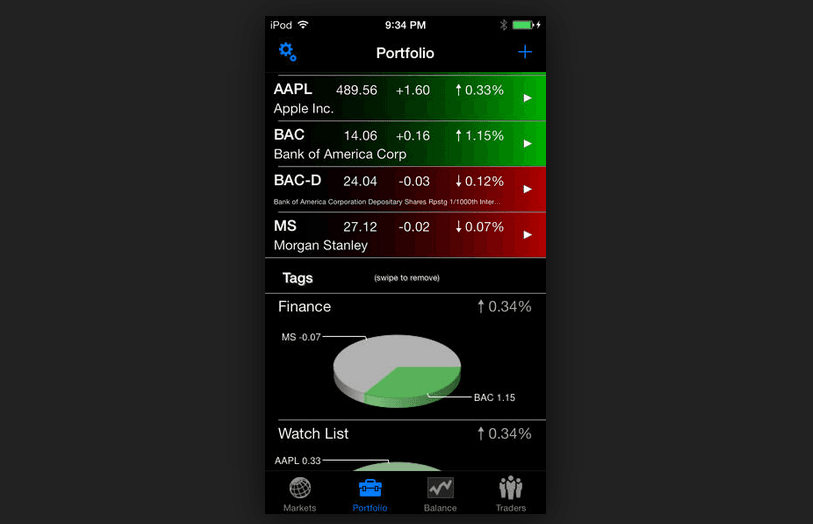Switch to the Traders tab
The width and height of the screenshot is (813, 524).
[511, 494]
